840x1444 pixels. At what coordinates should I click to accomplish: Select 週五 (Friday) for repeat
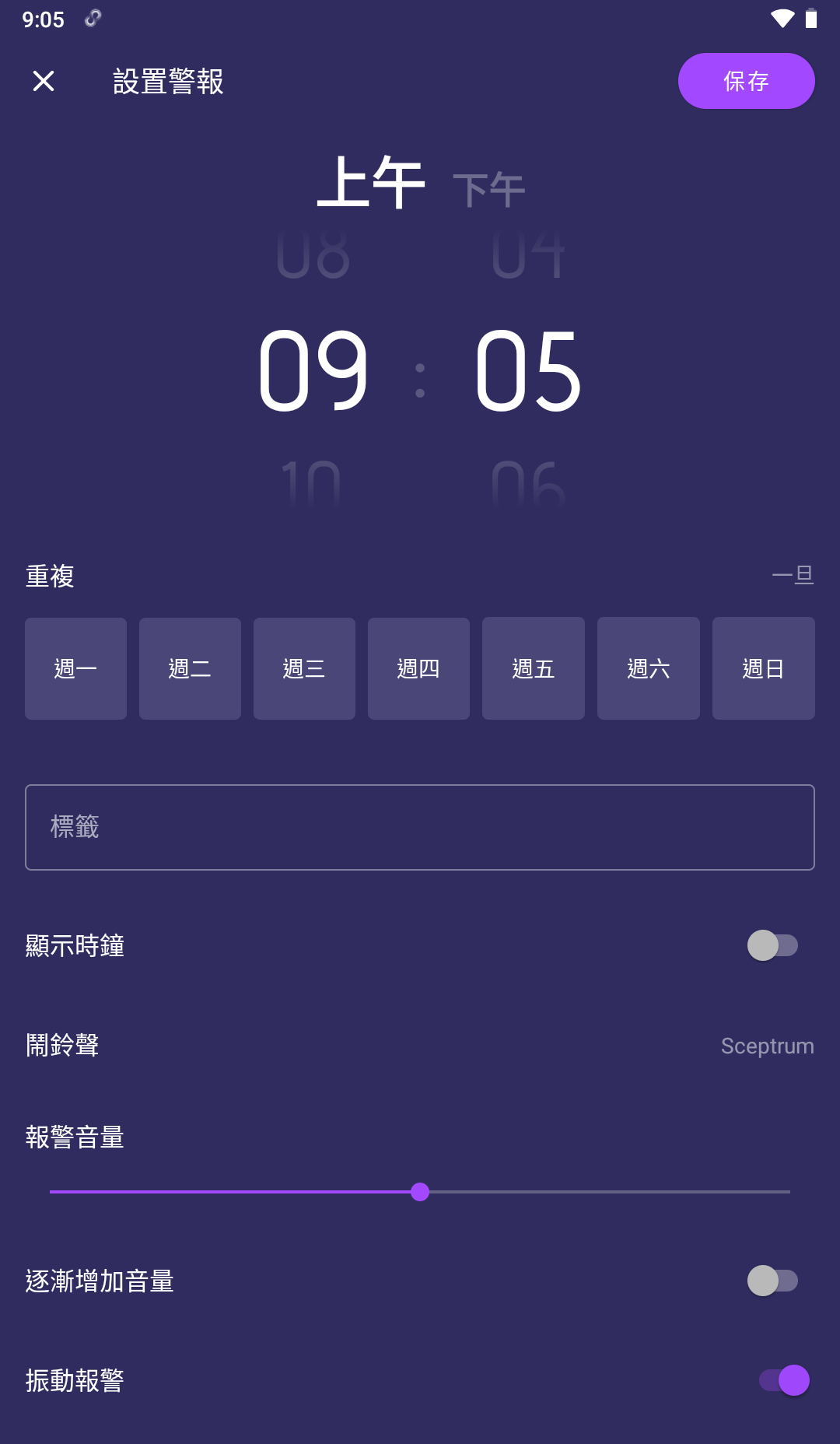click(x=533, y=668)
